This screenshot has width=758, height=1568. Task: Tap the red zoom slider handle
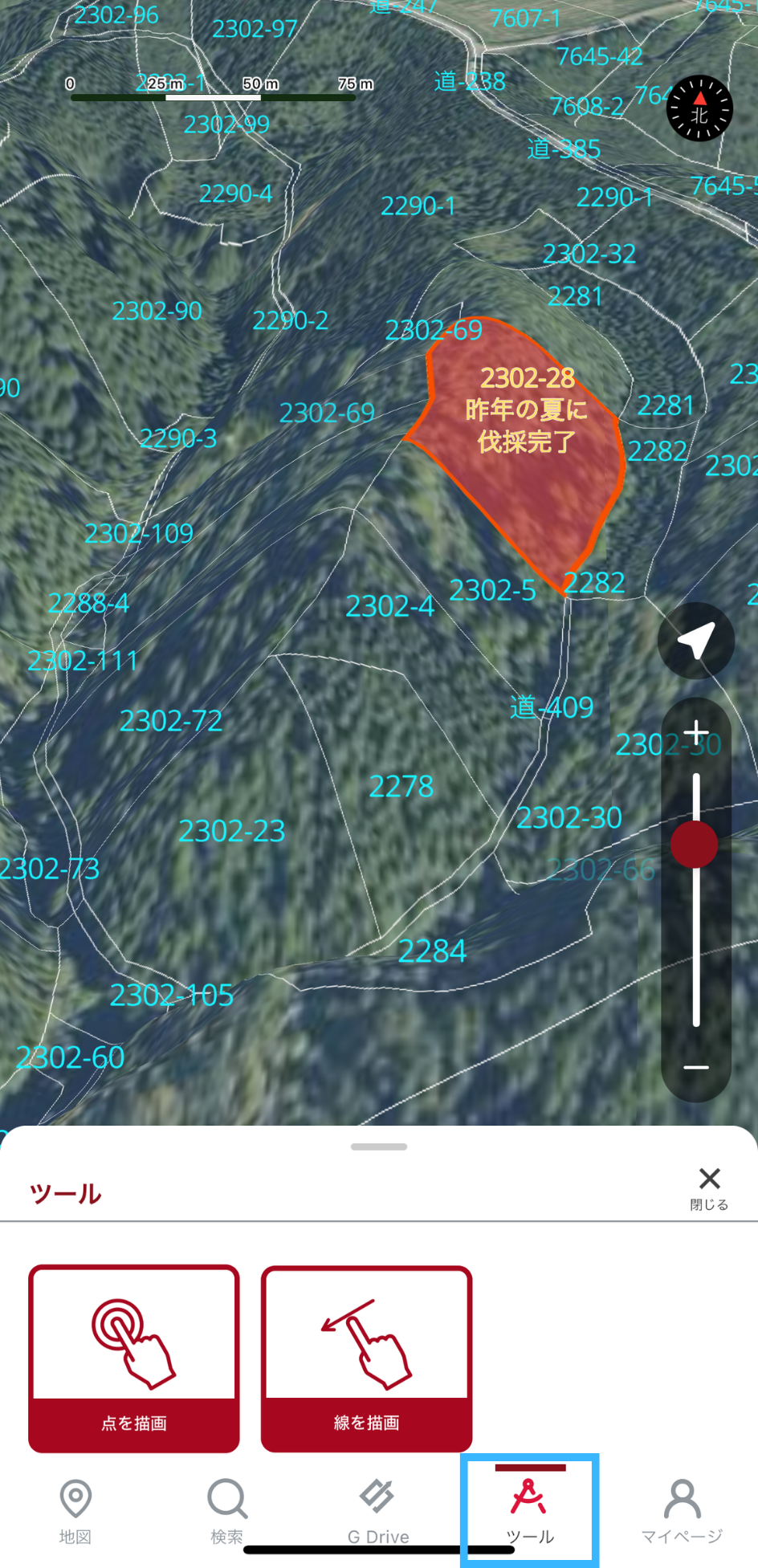pos(695,844)
